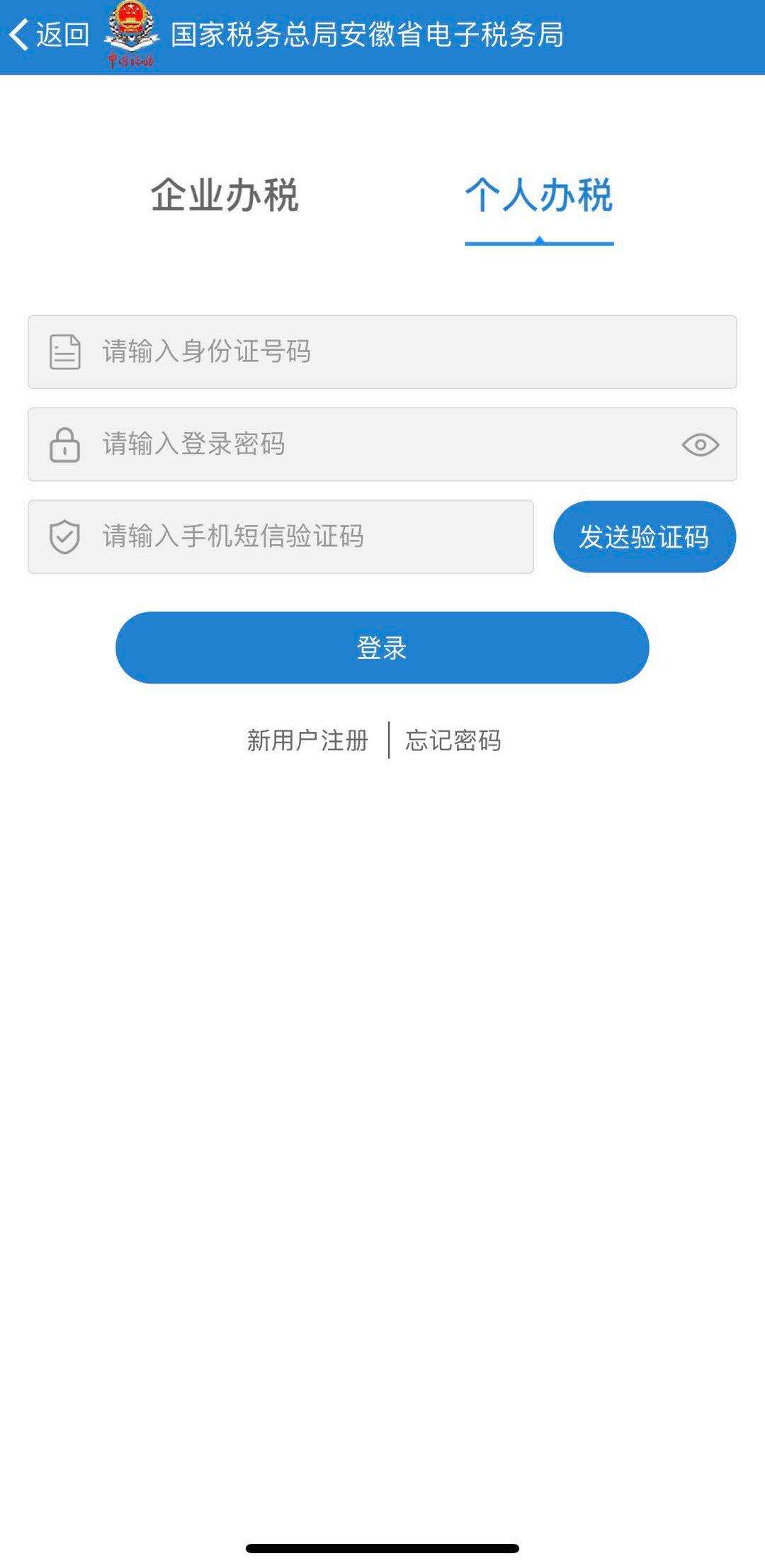This screenshot has width=765, height=1568.
Task: Show password with the eye icon
Action: [700, 445]
